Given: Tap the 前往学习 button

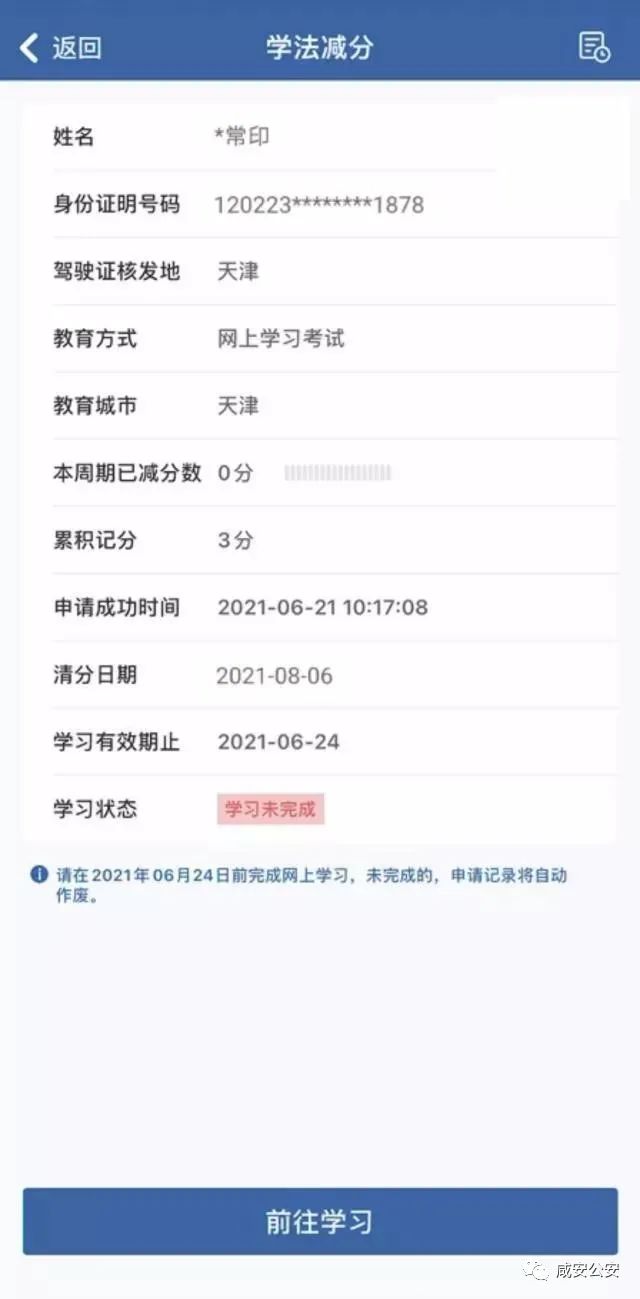Looking at the screenshot, I should tap(320, 1221).
